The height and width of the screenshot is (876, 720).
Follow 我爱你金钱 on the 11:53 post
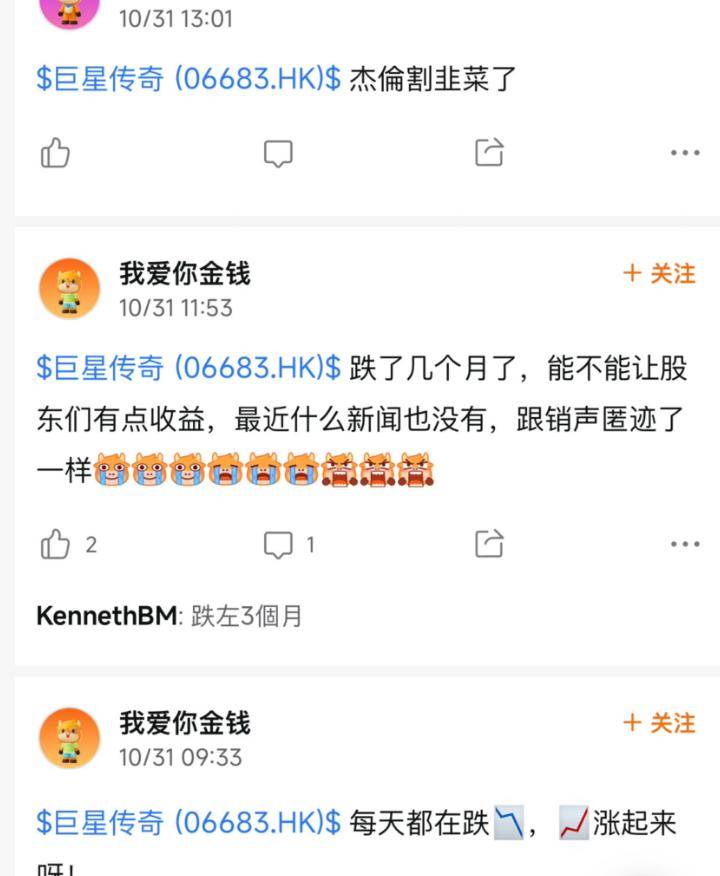click(659, 273)
